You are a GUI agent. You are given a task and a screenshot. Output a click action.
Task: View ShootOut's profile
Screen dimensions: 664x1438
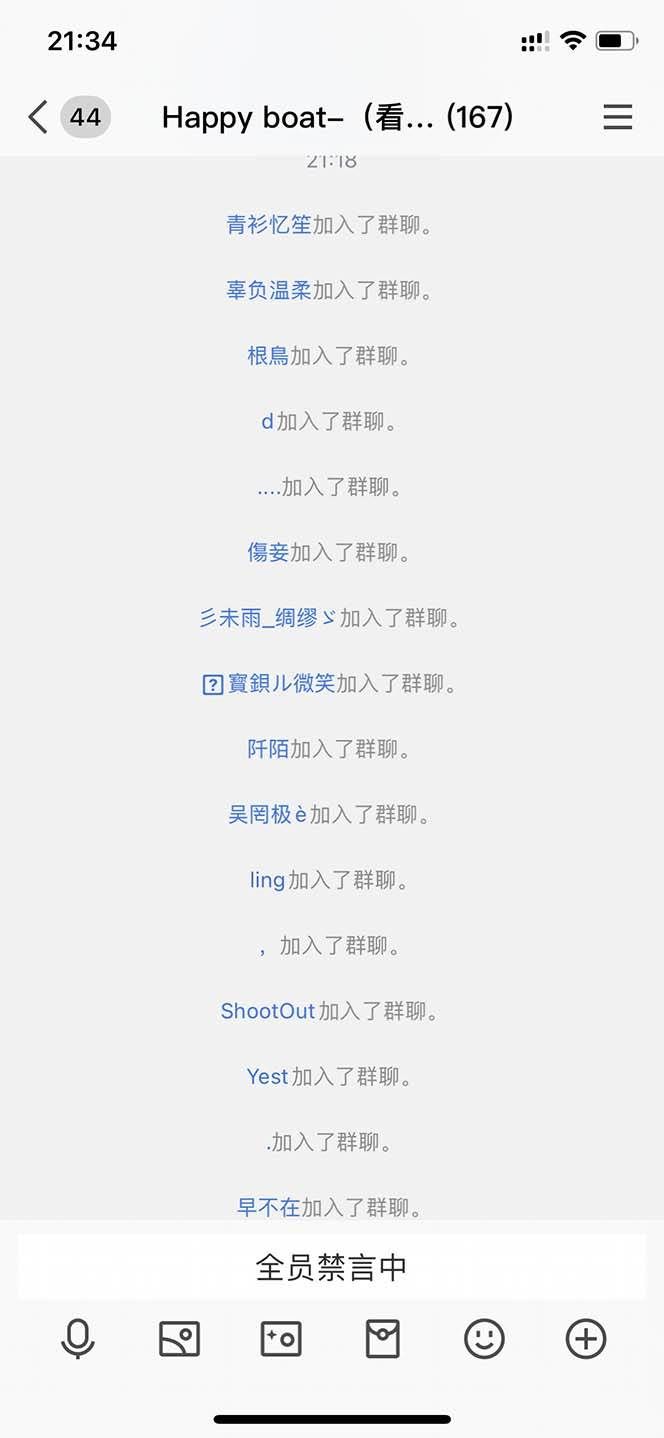267,1011
